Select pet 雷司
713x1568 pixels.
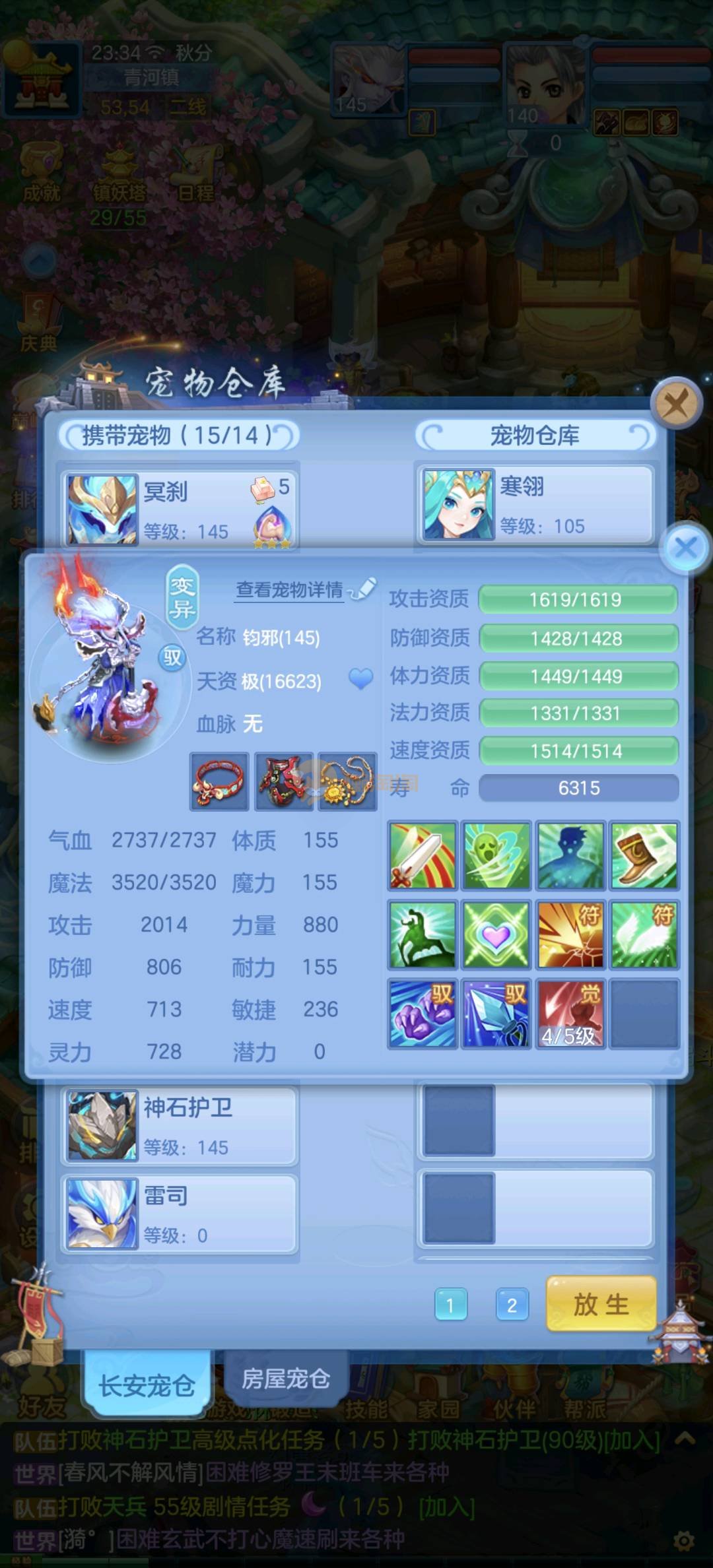pyautogui.click(x=180, y=1213)
